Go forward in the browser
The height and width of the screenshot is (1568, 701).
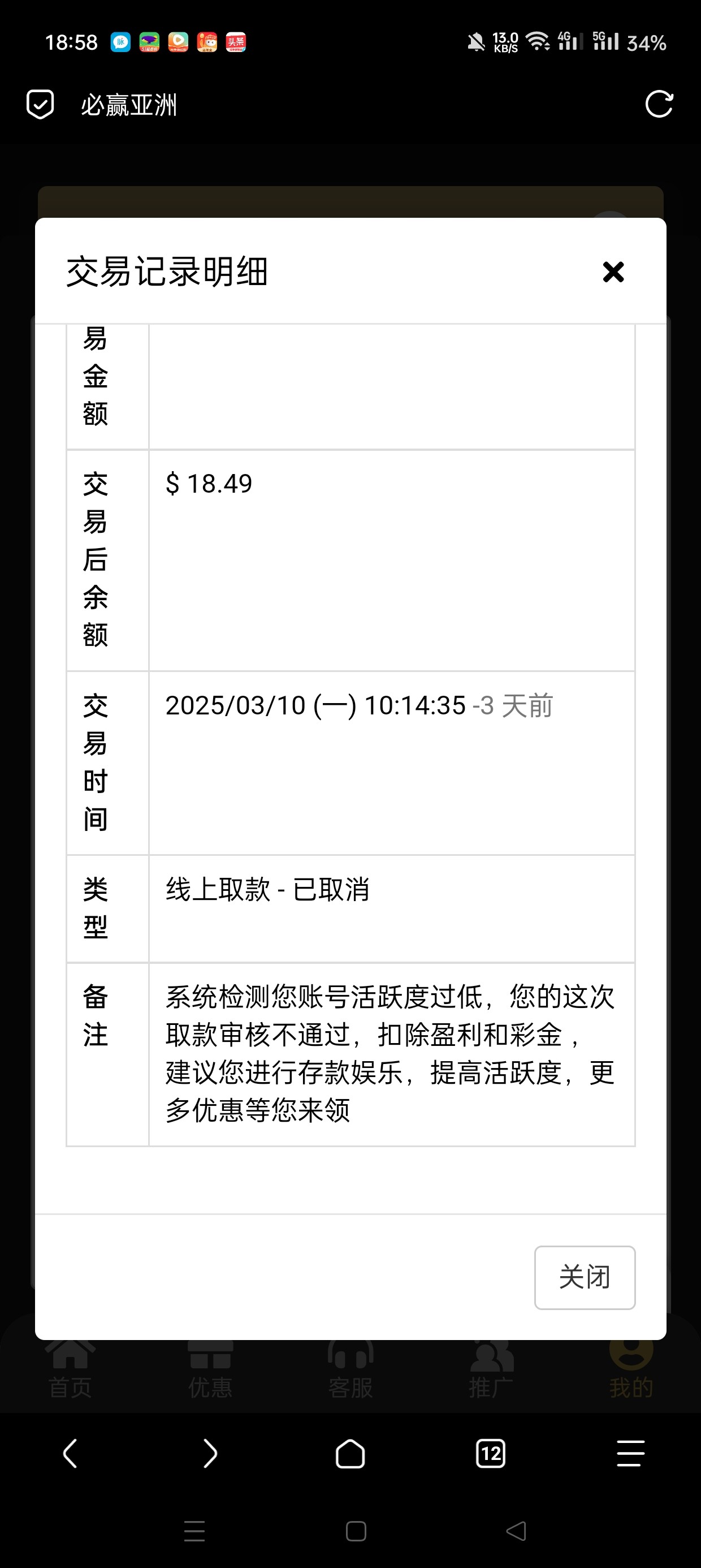coord(210,1454)
